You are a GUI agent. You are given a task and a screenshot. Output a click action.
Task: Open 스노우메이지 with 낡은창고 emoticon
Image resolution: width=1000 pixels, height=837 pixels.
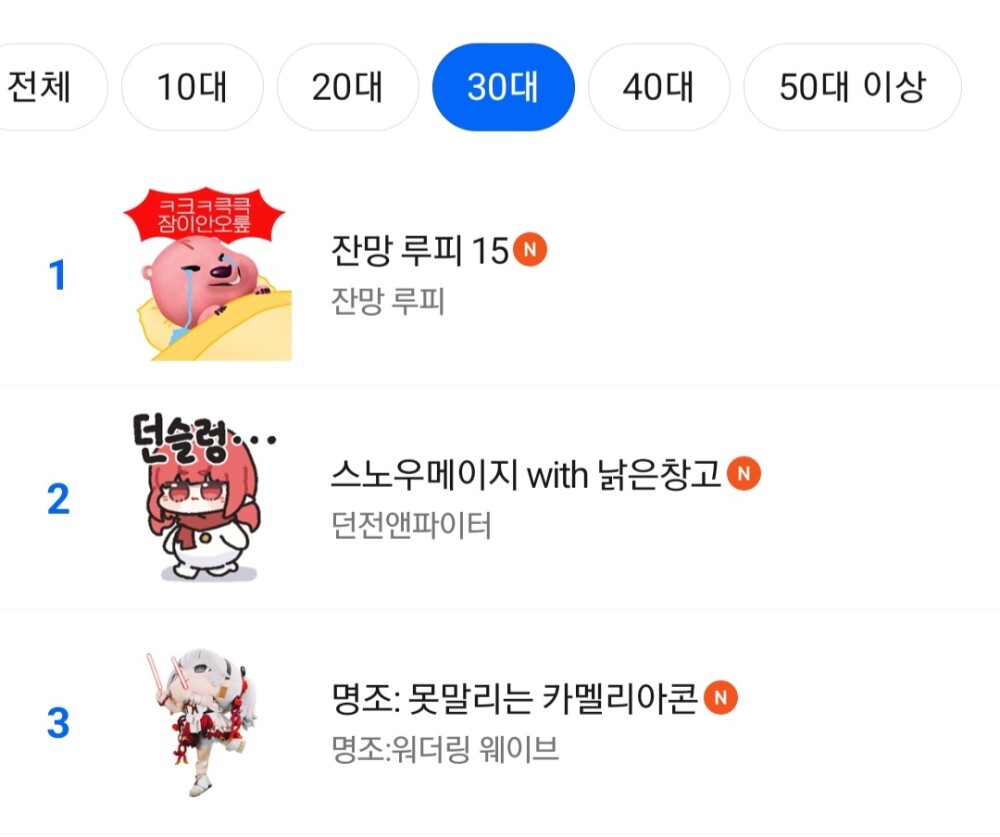pos(525,474)
